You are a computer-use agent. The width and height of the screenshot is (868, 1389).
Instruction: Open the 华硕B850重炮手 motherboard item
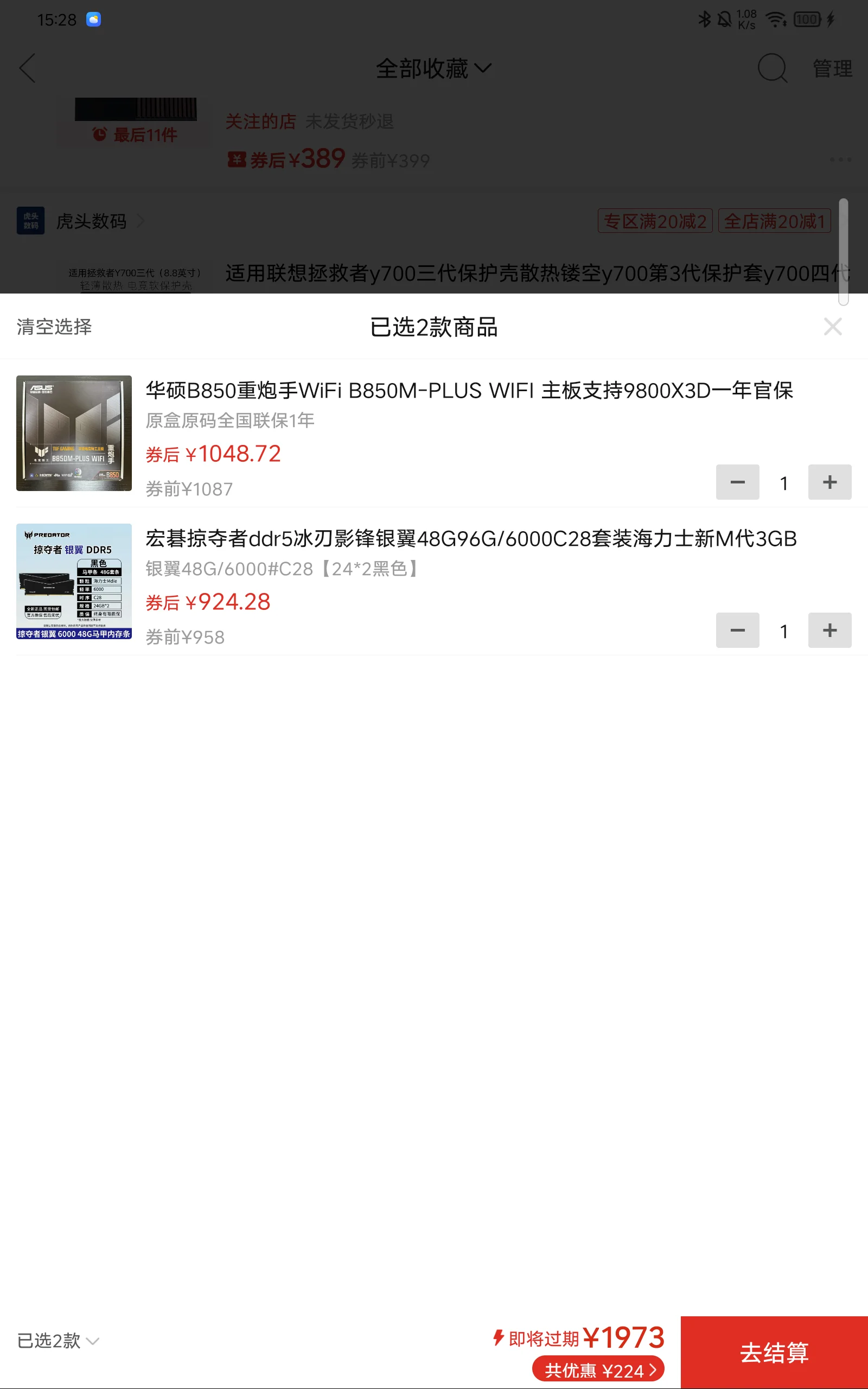(468, 390)
